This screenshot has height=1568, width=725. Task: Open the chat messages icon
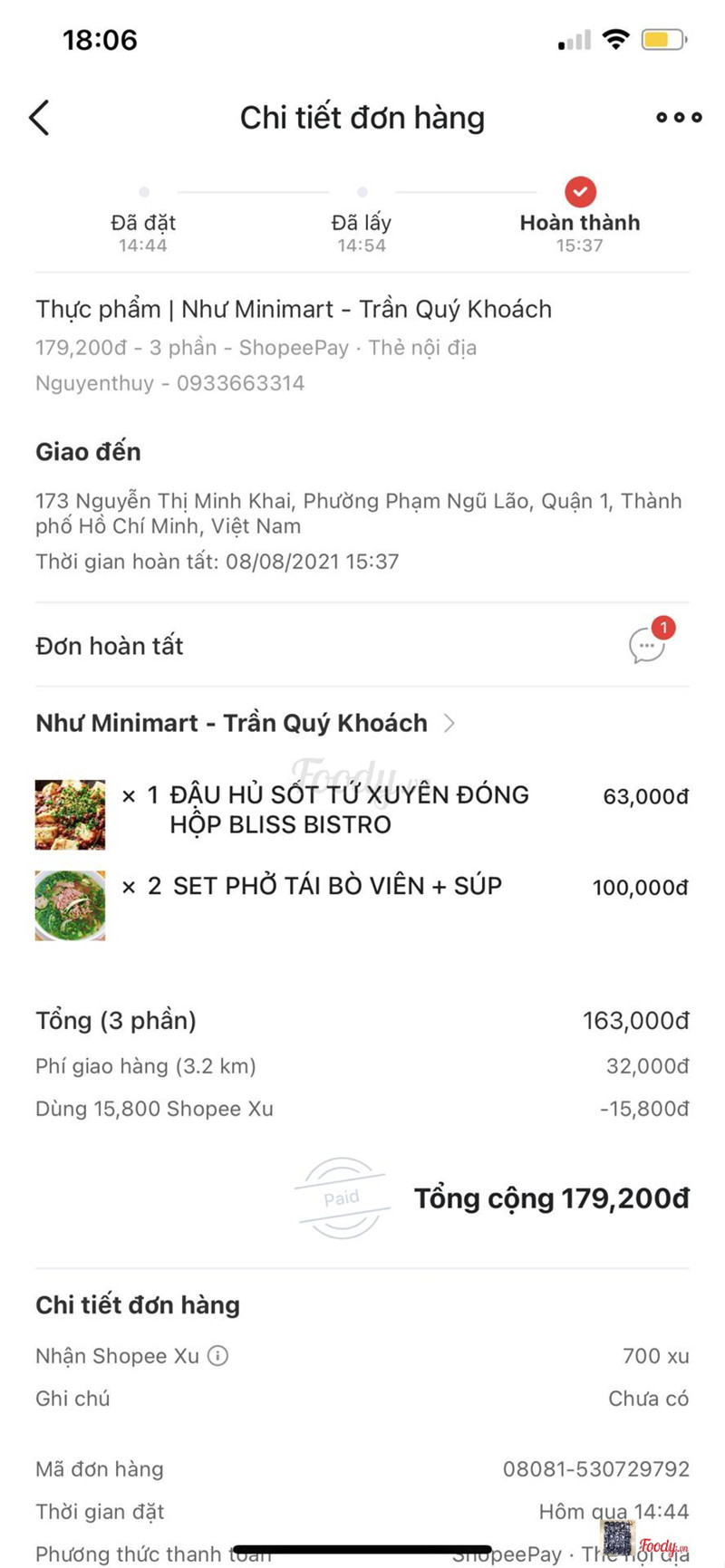[x=647, y=646]
